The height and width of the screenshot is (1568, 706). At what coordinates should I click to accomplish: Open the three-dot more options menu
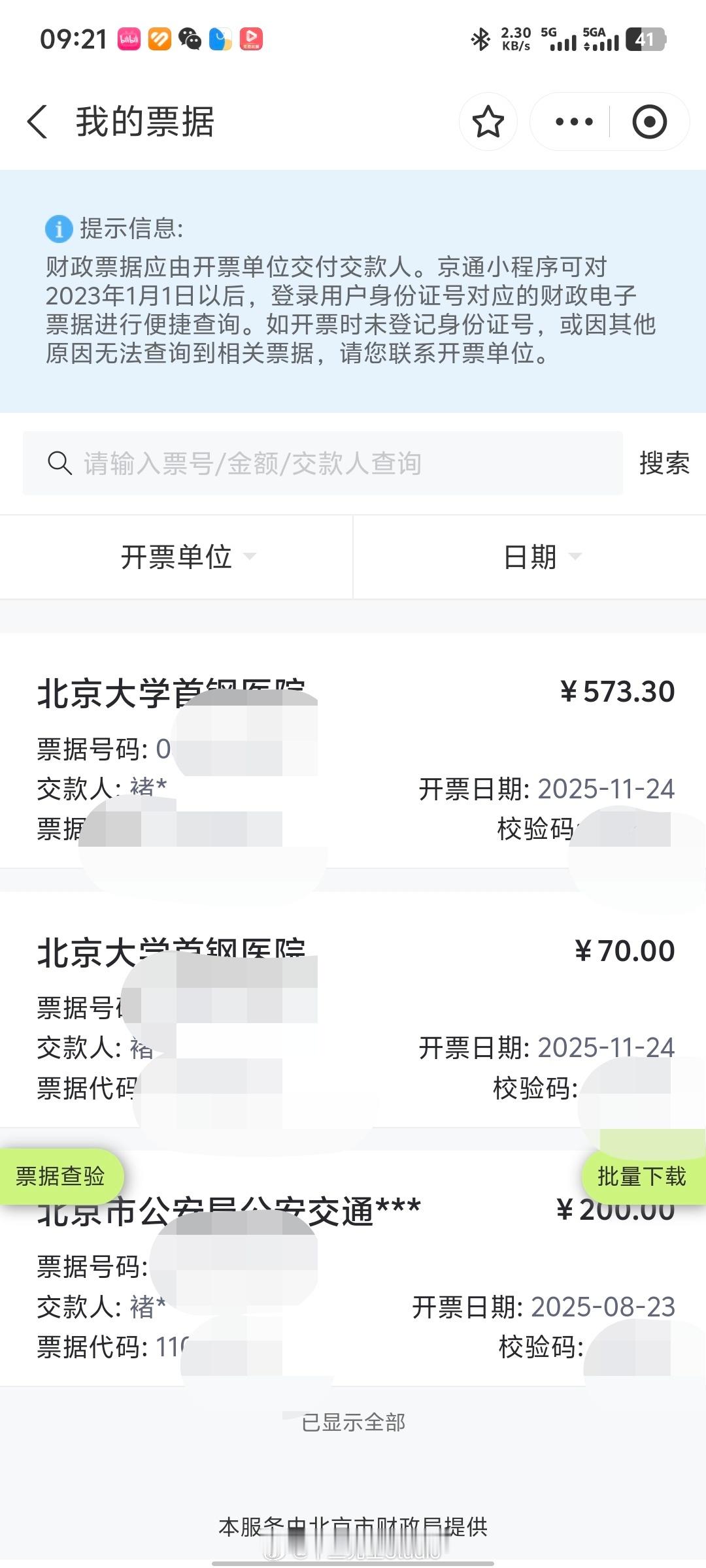[x=573, y=122]
